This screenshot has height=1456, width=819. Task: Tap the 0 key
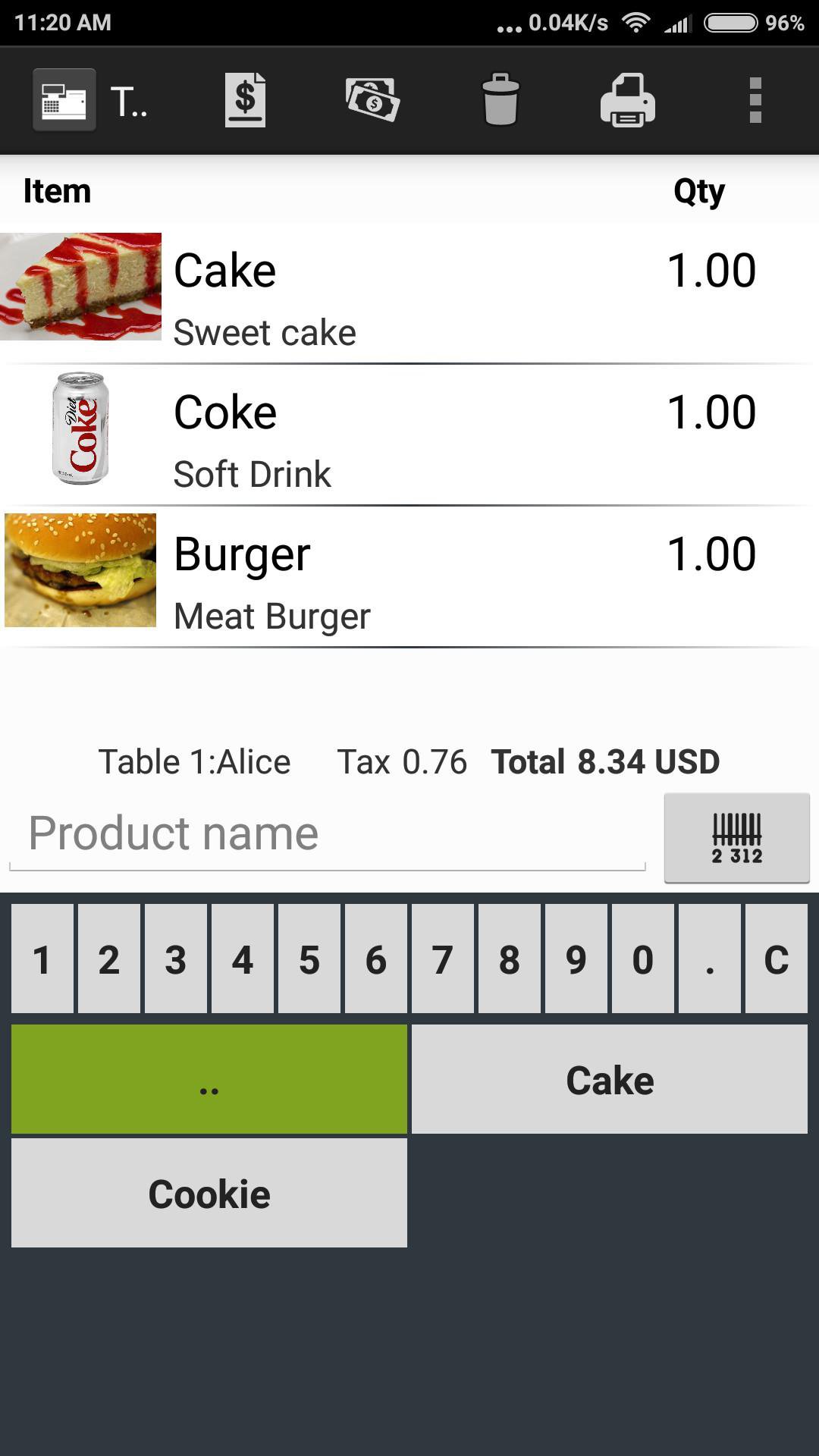[643, 959]
